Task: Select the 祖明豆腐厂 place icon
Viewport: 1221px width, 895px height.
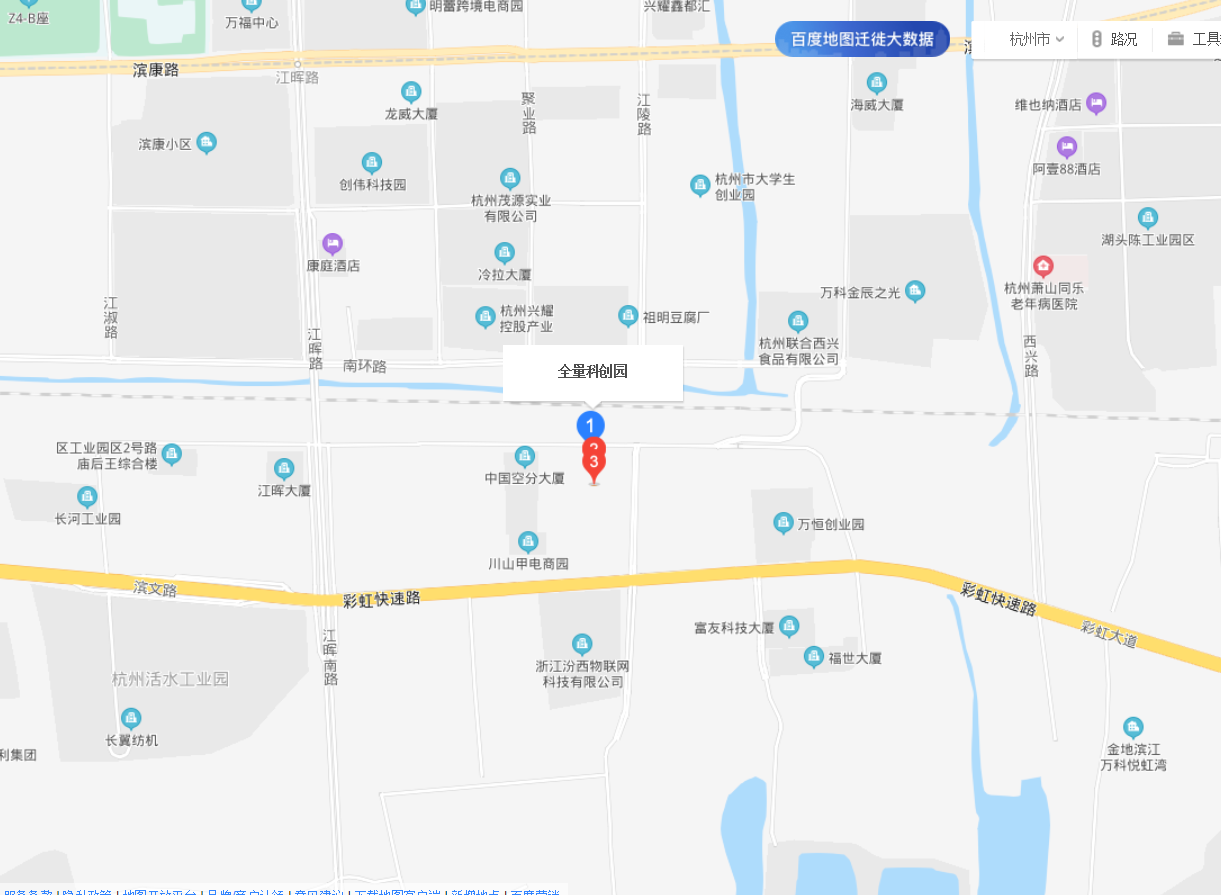Action: click(627, 316)
